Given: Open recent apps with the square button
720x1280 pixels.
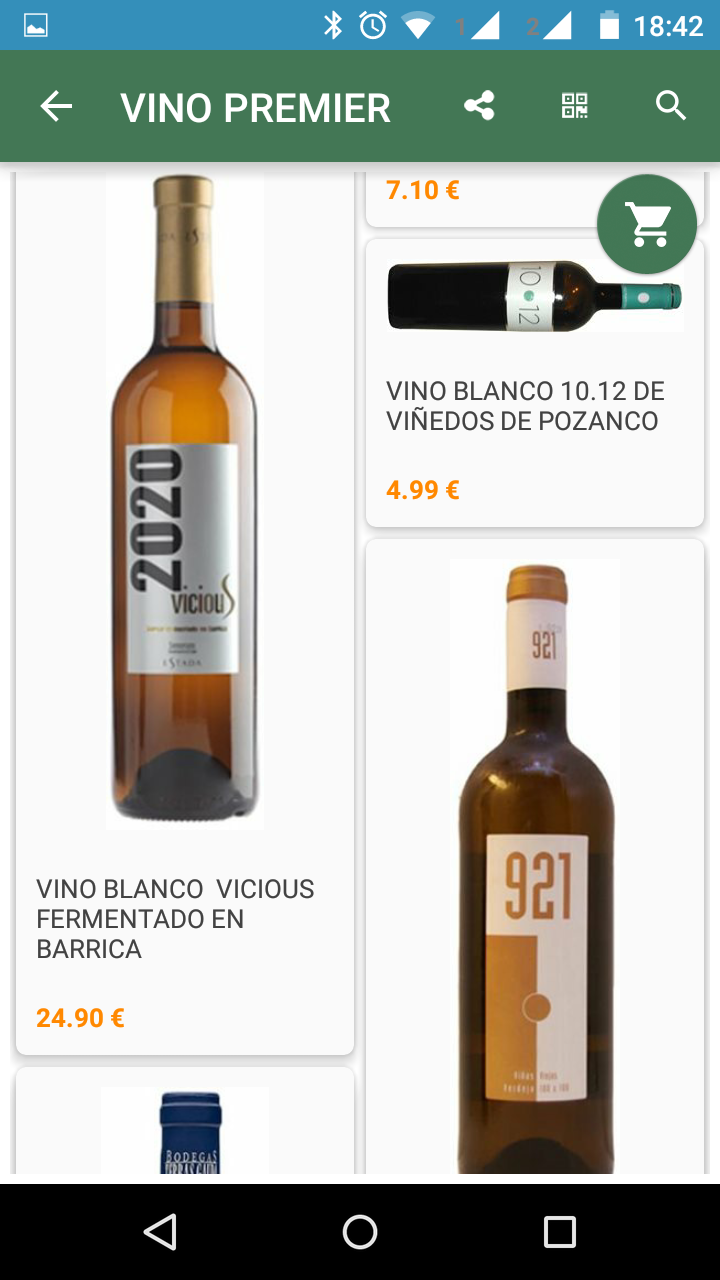Looking at the screenshot, I should point(560,1232).
